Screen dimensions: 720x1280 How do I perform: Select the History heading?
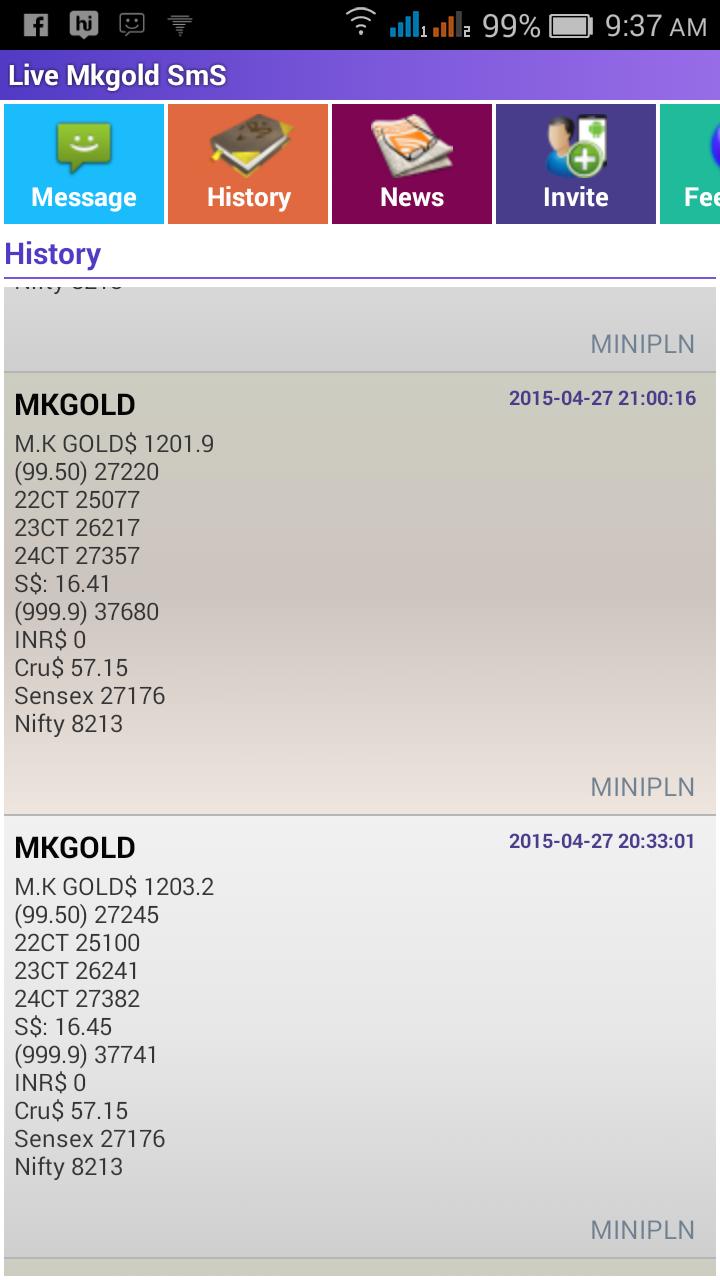(x=52, y=254)
